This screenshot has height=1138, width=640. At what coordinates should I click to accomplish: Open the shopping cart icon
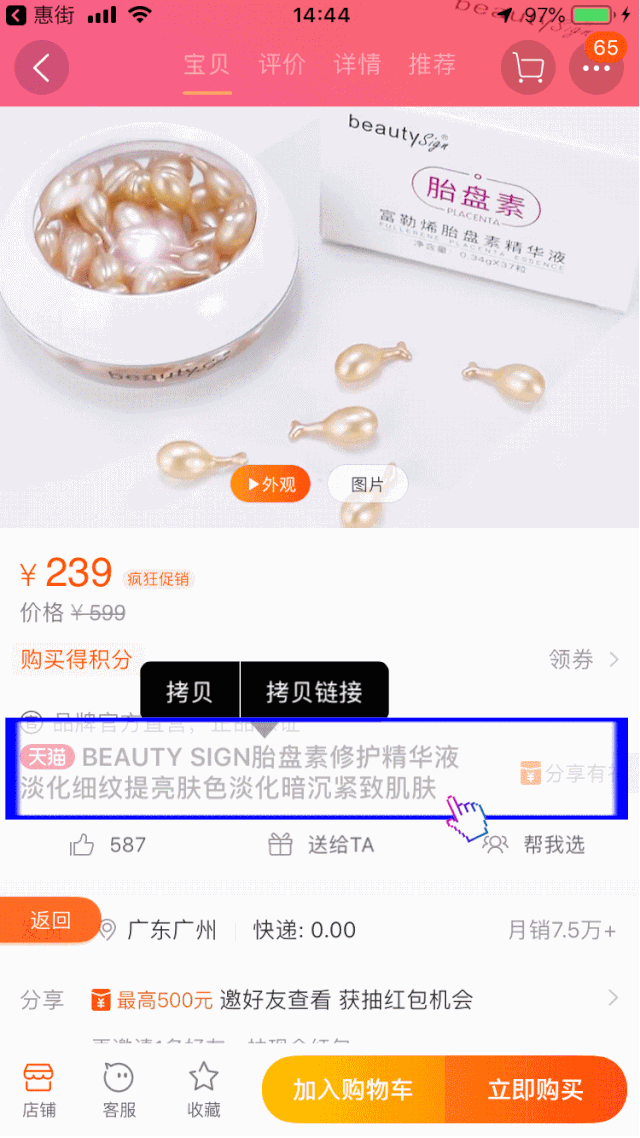click(x=527, y=68)
